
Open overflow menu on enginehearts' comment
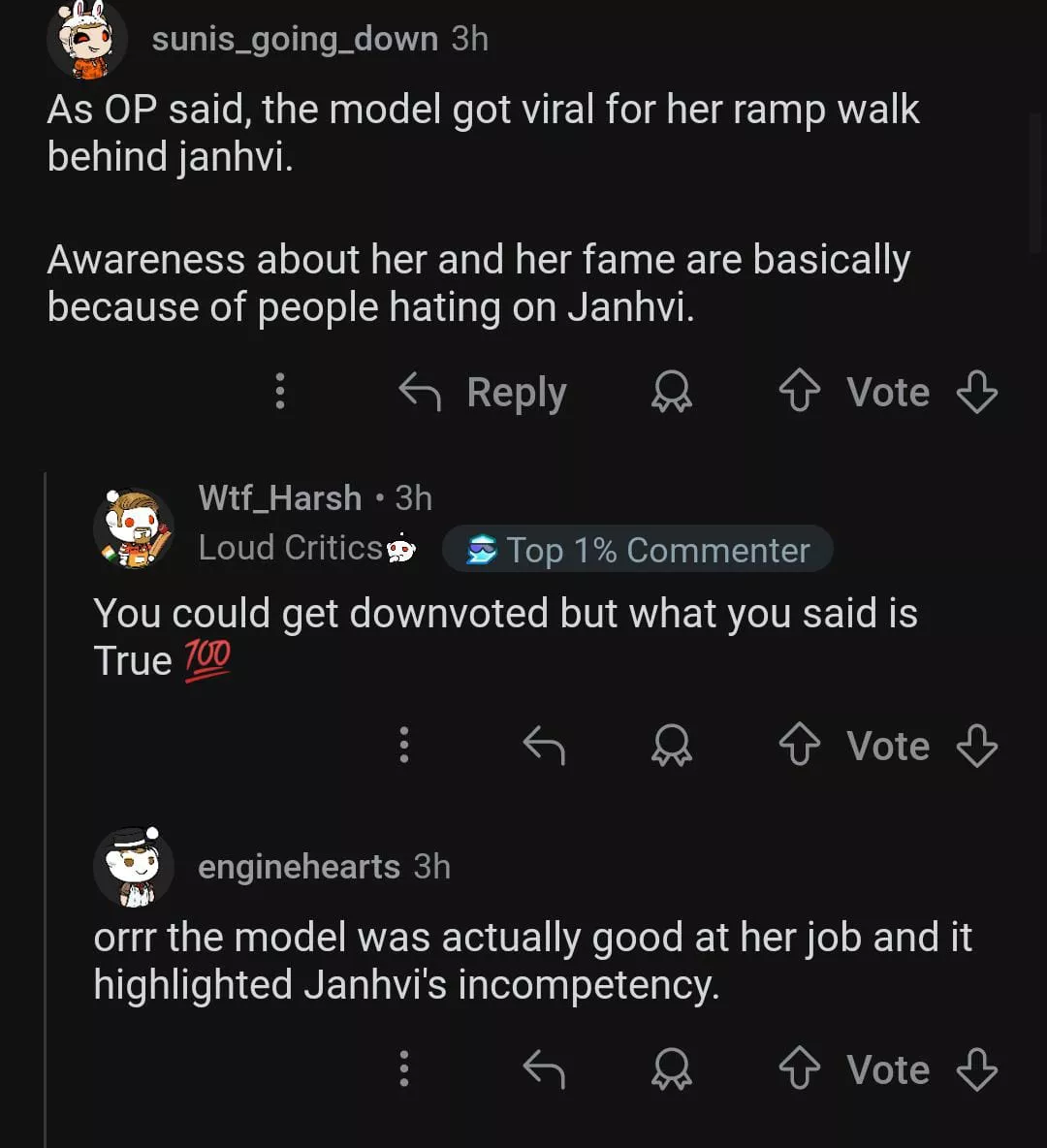coord(404,1069)
